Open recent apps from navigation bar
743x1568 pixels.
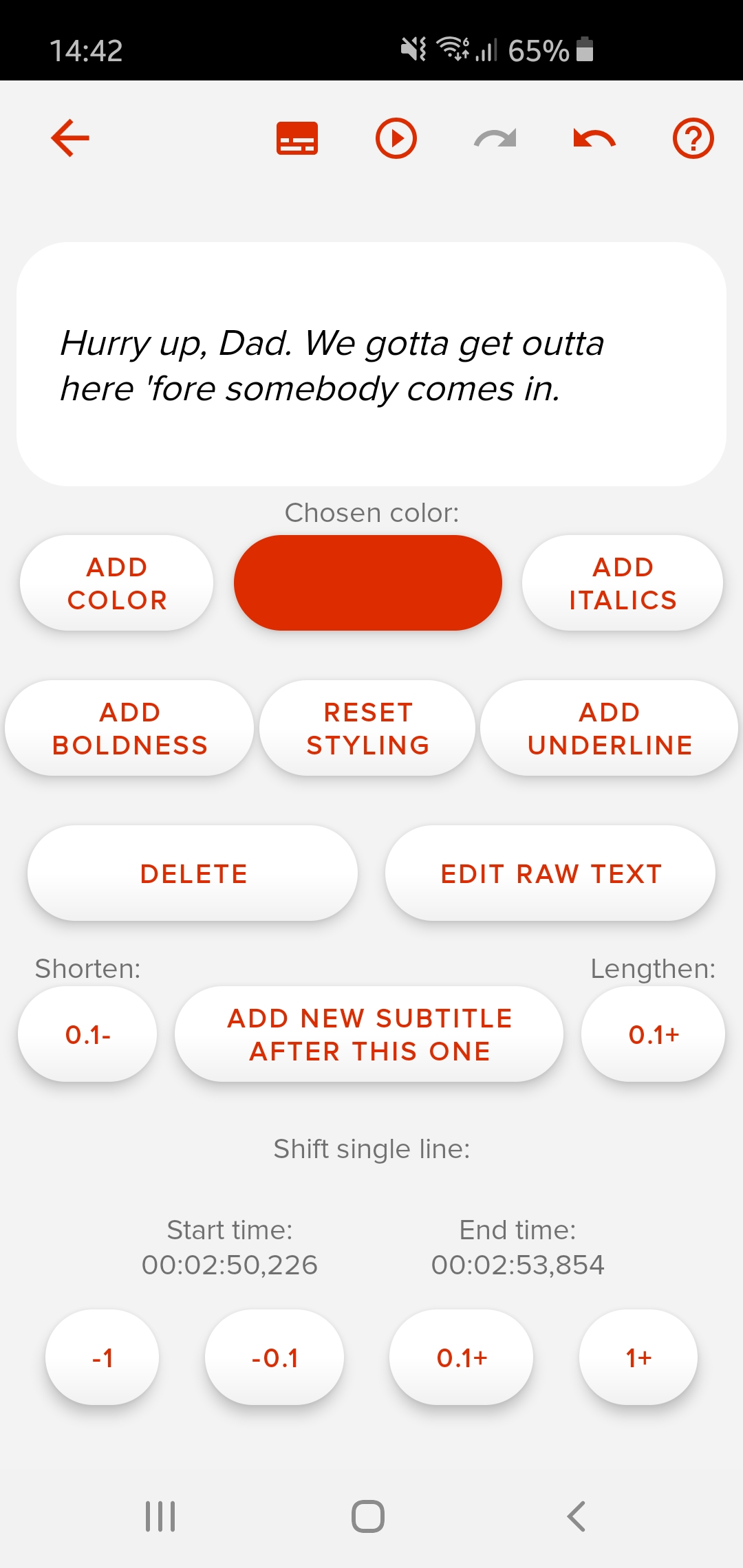point(160,1516)
